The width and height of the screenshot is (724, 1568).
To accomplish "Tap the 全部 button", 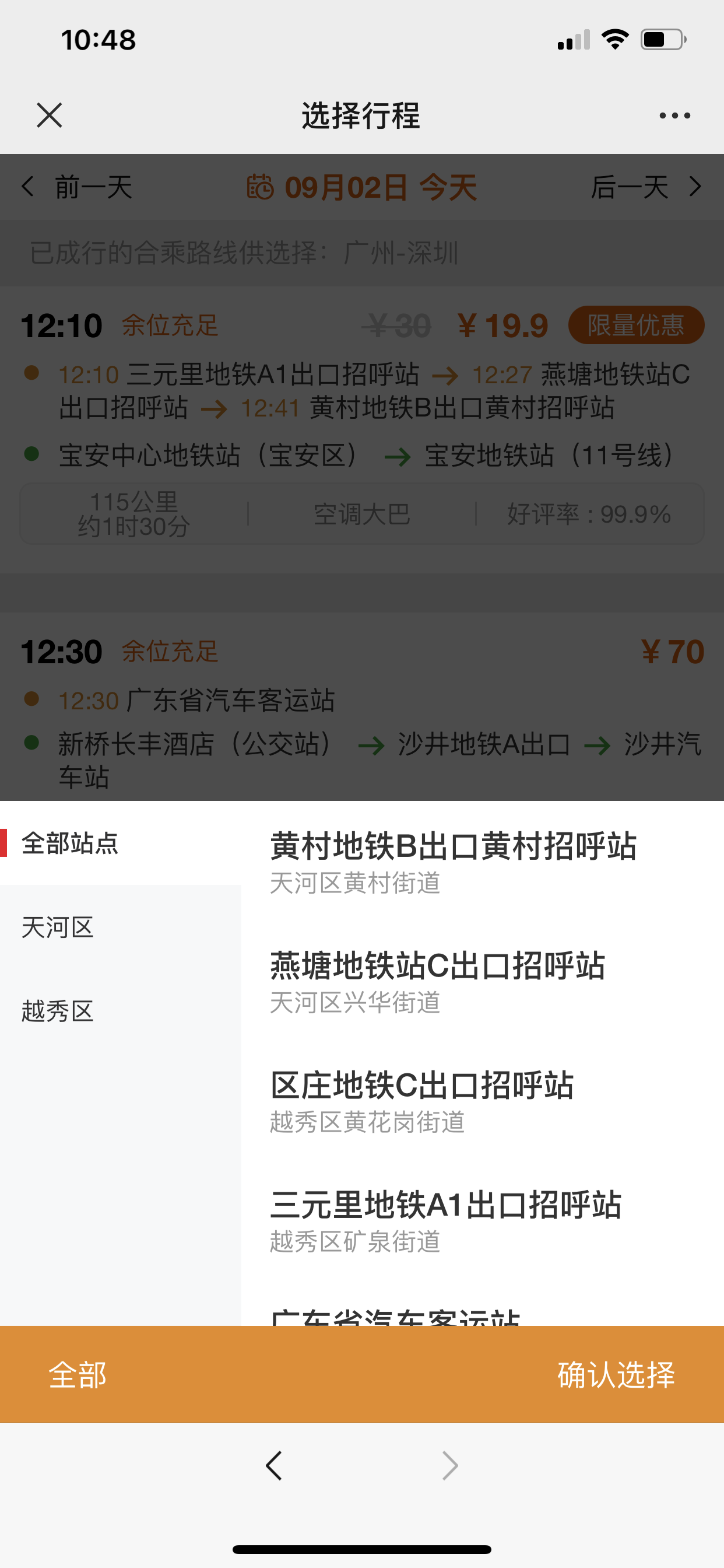I will tap(78, 1374).
